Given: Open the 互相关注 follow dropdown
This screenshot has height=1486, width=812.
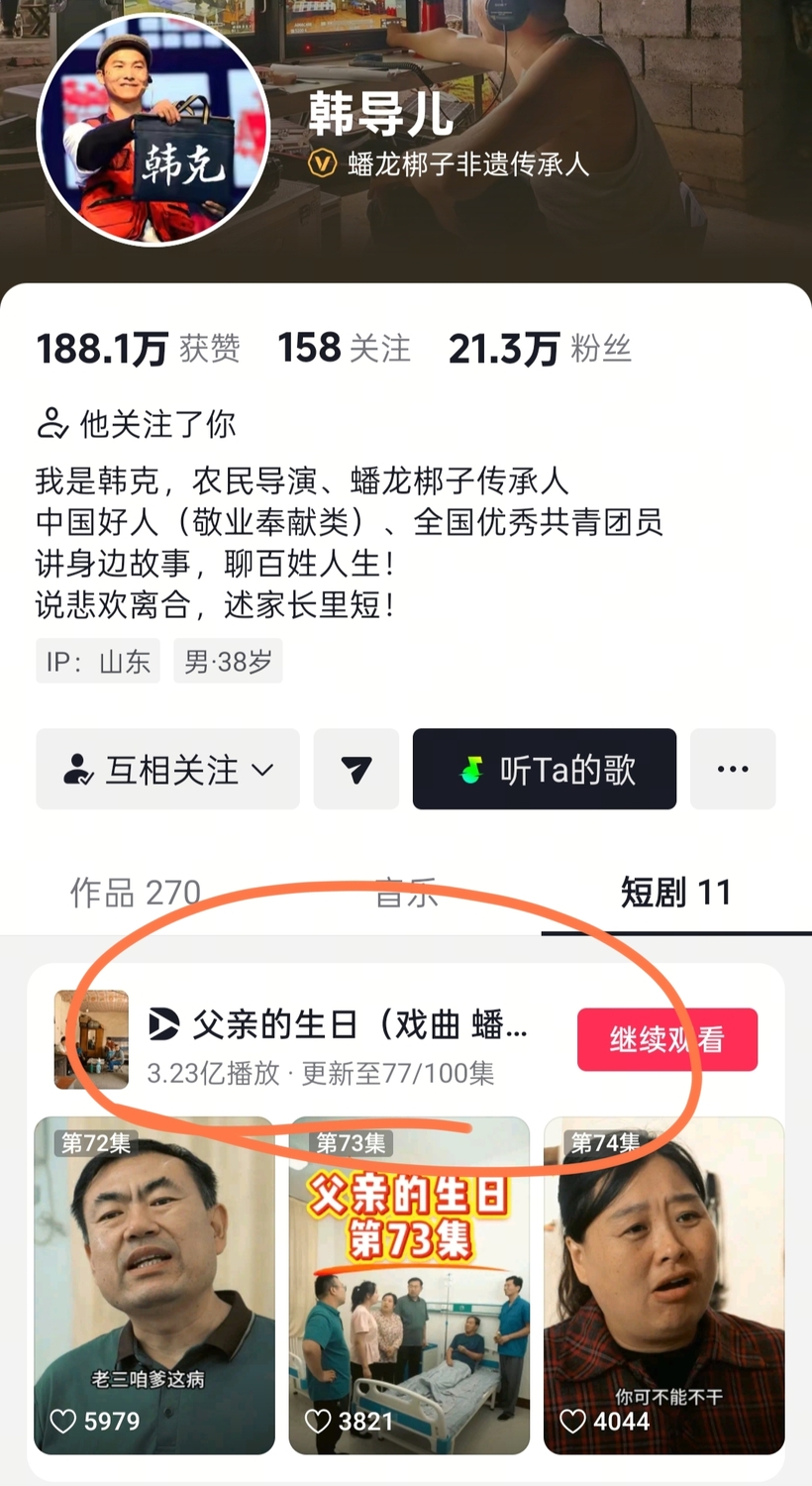Looking at the screenshot, I should pos(167,770).
